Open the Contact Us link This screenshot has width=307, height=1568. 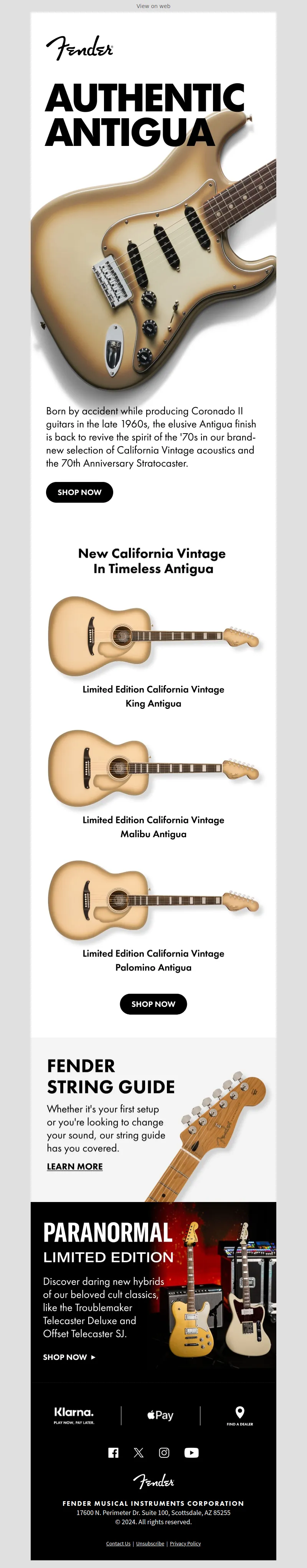click(x=118, y=1544)
